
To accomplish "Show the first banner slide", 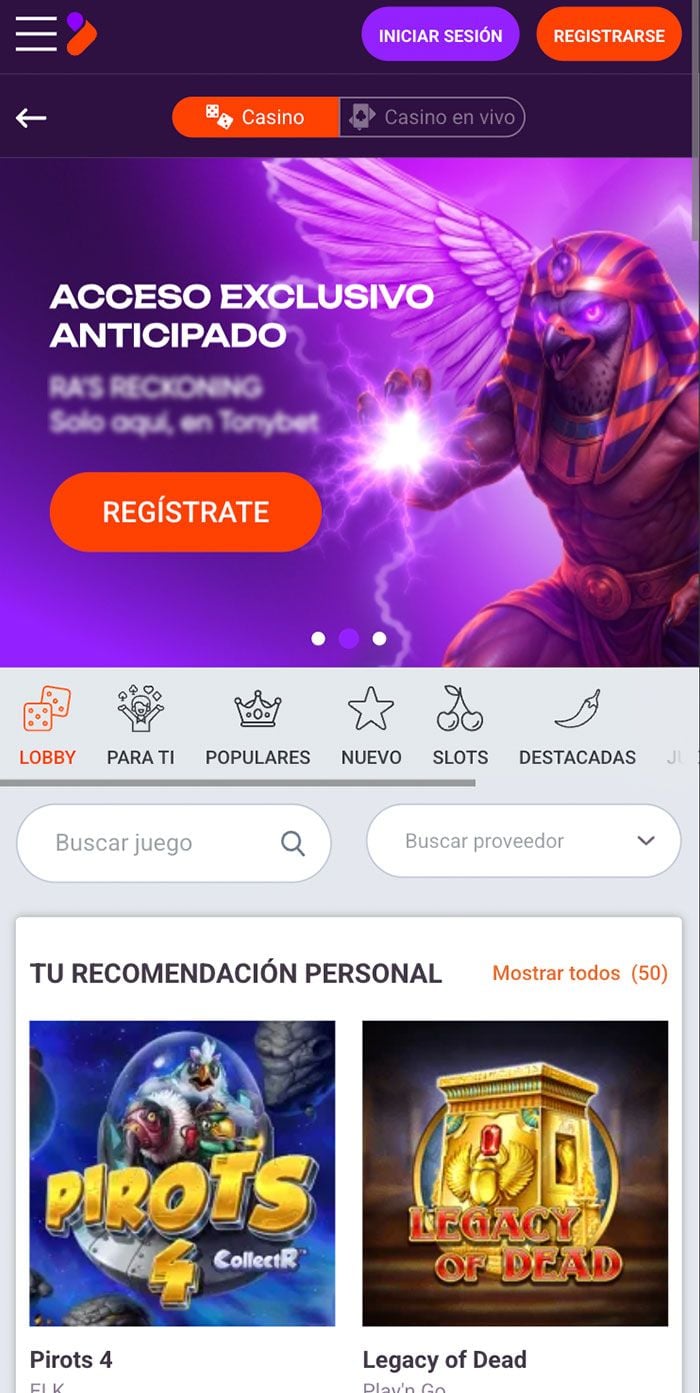I will [x=318, y=639].
